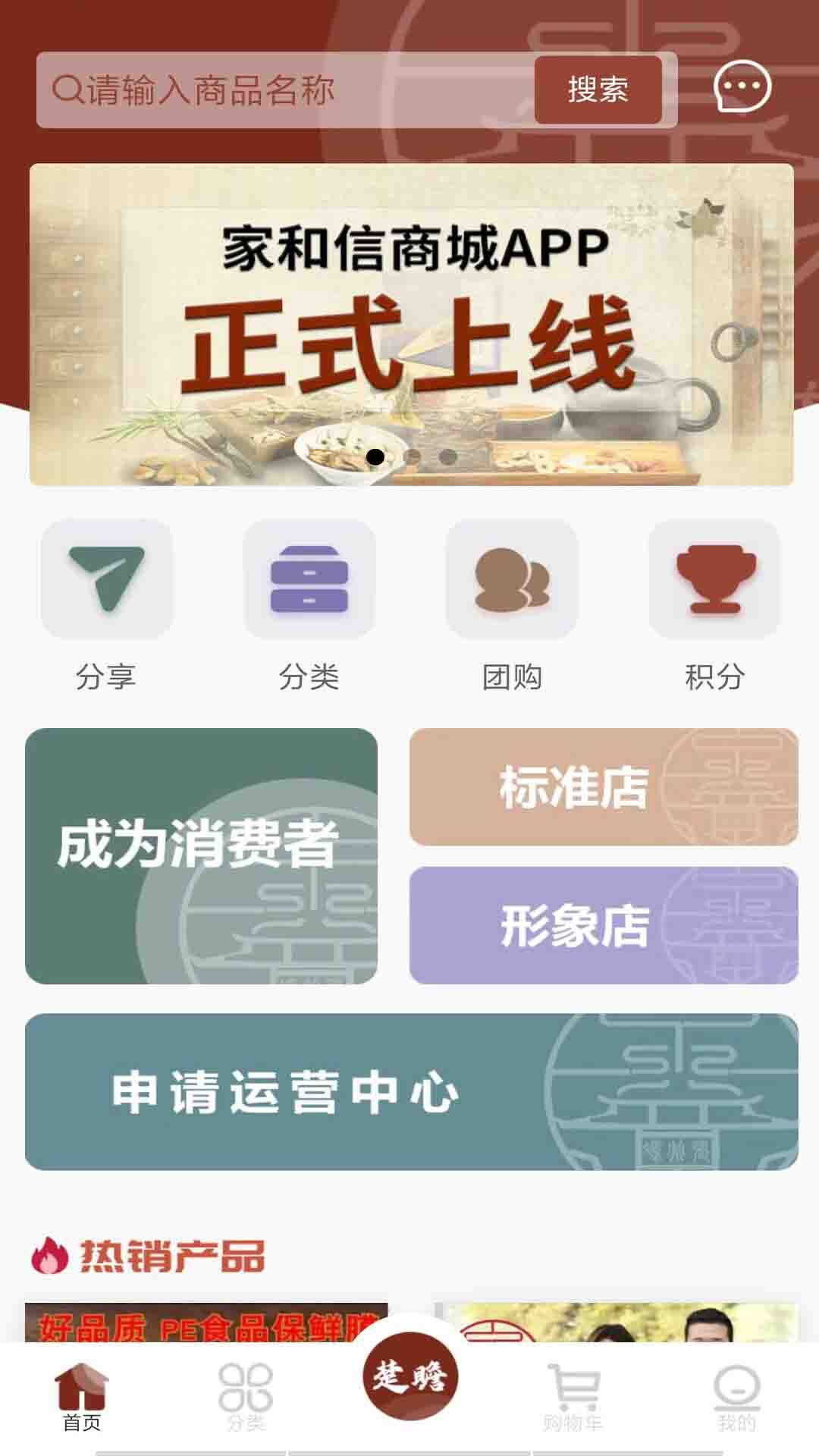Screen dimensions: 819x1456
Task: Open the 积分 (Points) trophy icon
Action: pyautogui.click(x=713, y=579)
